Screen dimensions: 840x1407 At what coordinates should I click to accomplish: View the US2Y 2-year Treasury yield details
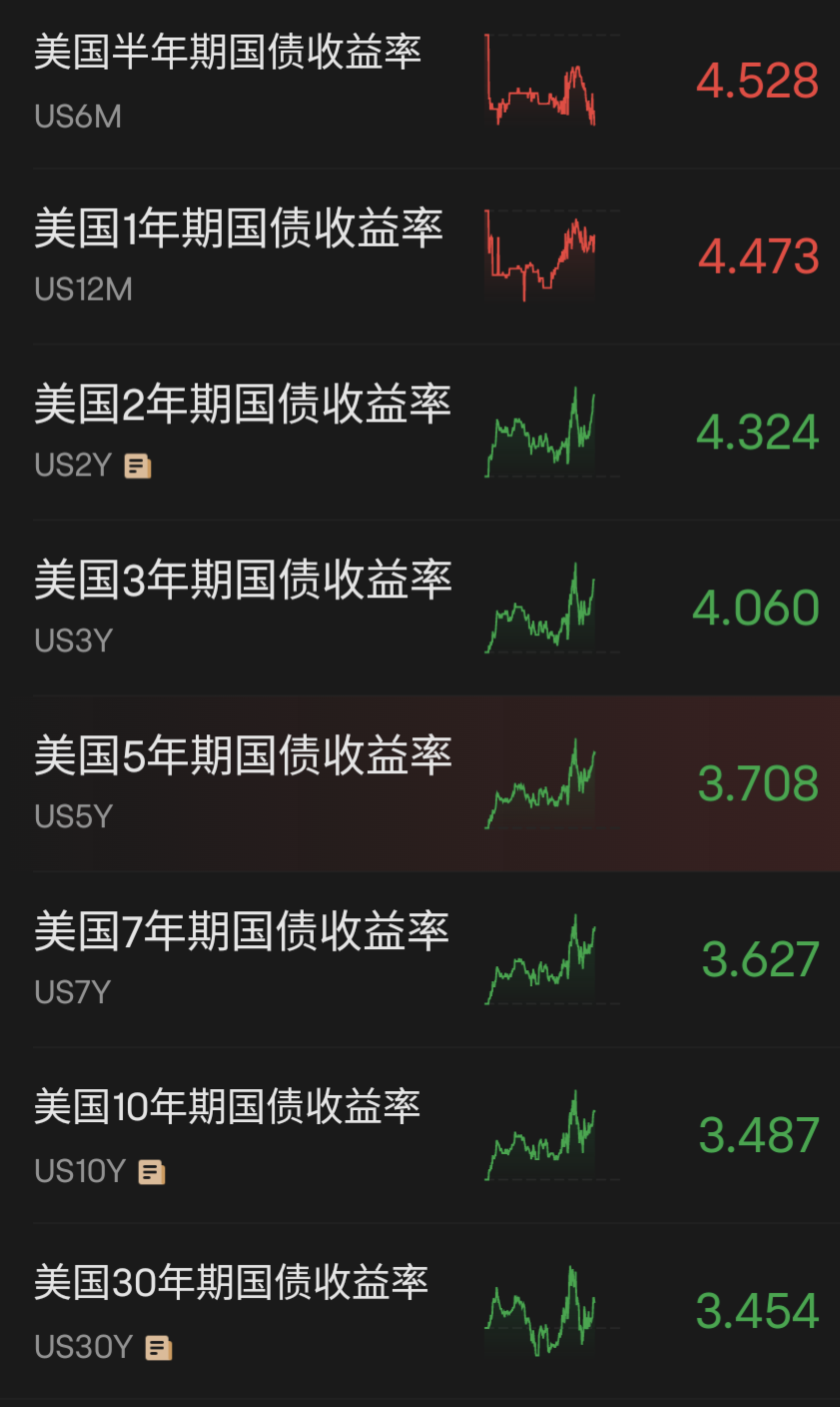(420, 432)
